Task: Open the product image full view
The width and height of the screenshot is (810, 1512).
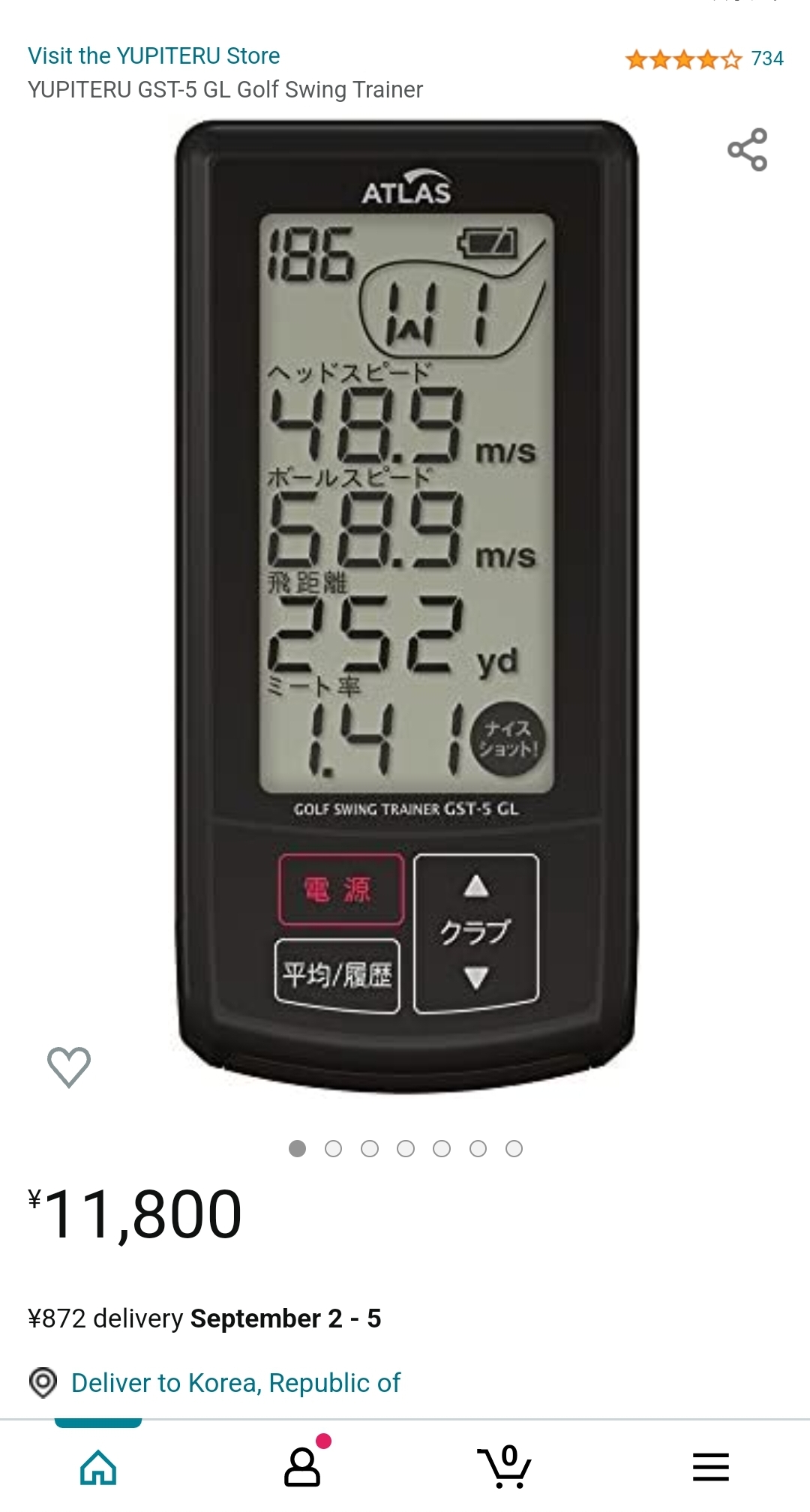Action: [406, 606]
